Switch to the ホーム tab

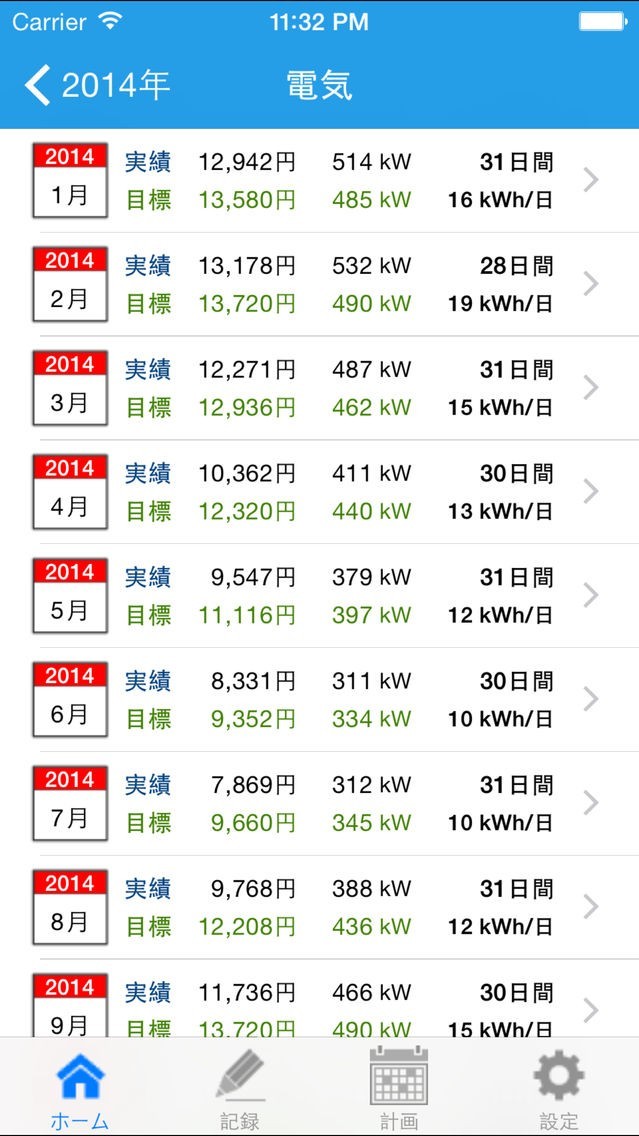tap(80, 1088)
